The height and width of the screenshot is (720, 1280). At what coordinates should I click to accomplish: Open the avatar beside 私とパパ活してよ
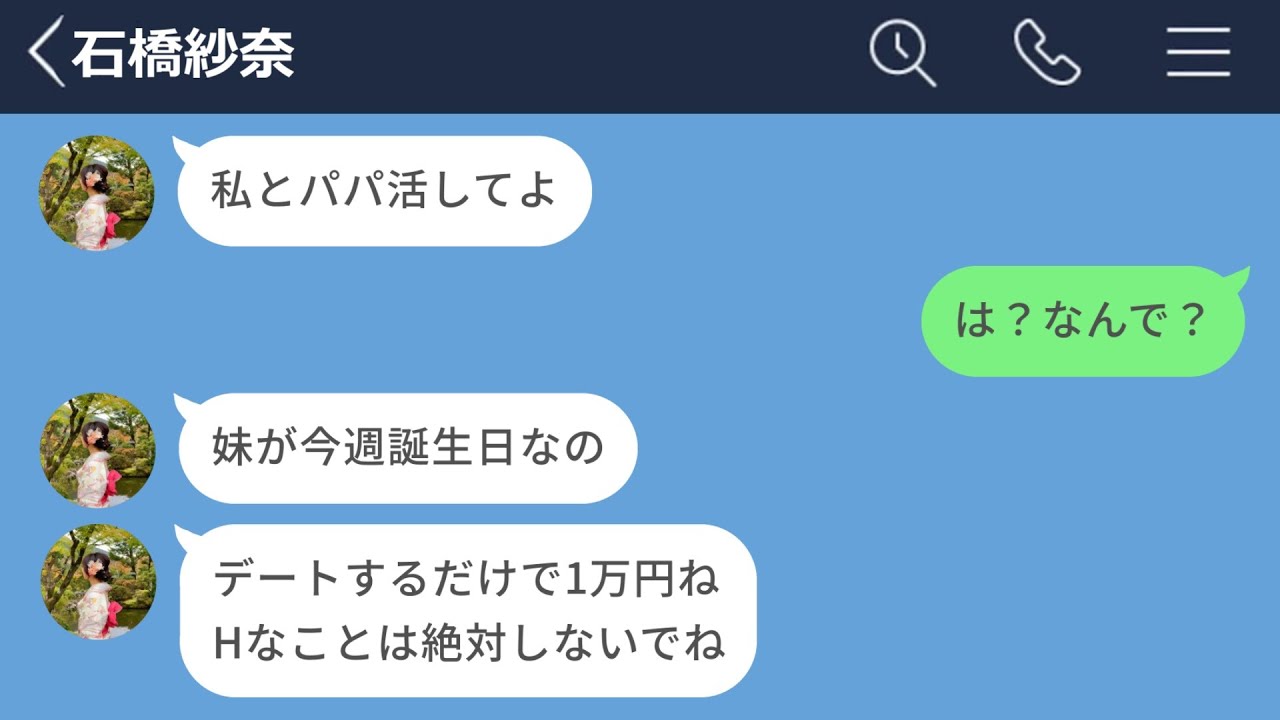pyautogui.click(x=96, y=193)
